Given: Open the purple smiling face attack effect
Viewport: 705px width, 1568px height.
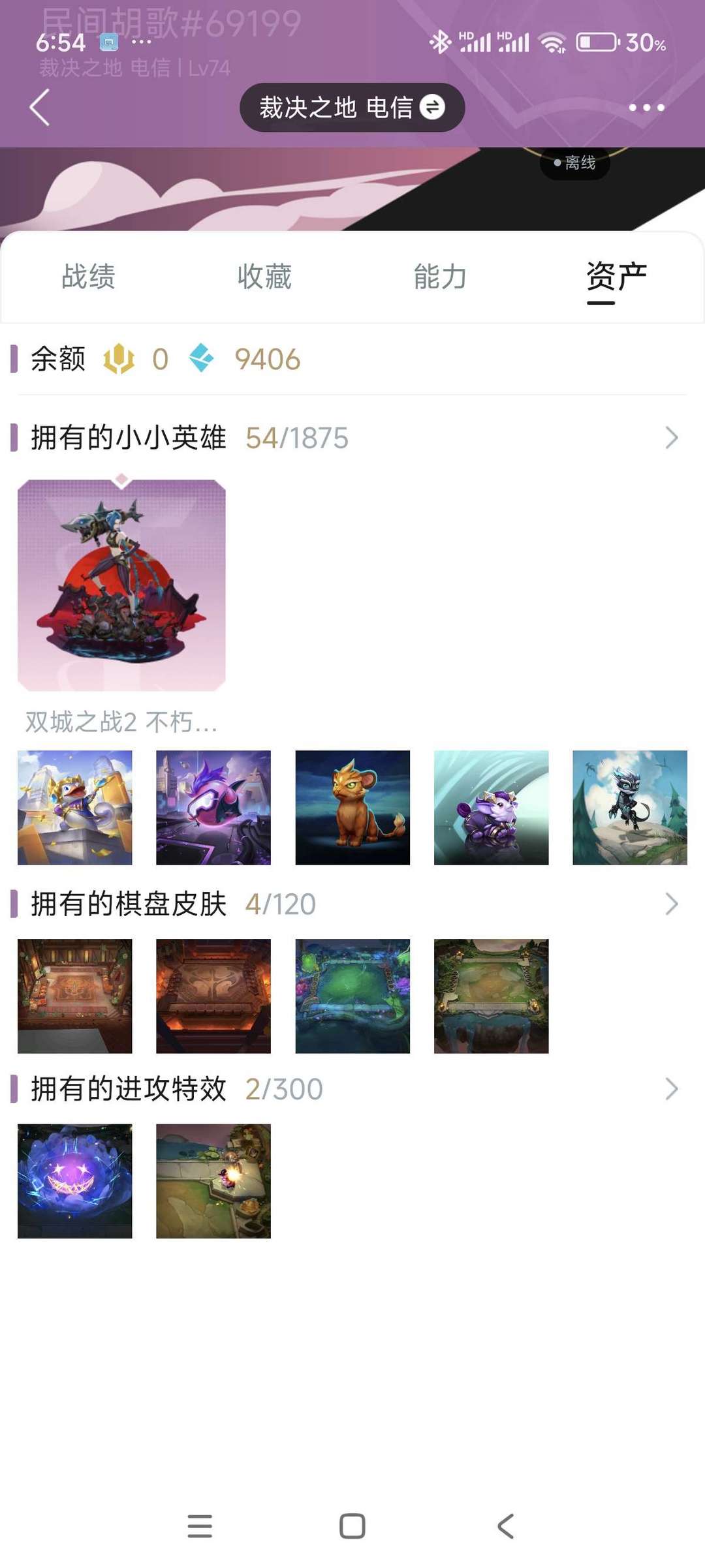Looking at the screenshot, I should (75, 1181).
